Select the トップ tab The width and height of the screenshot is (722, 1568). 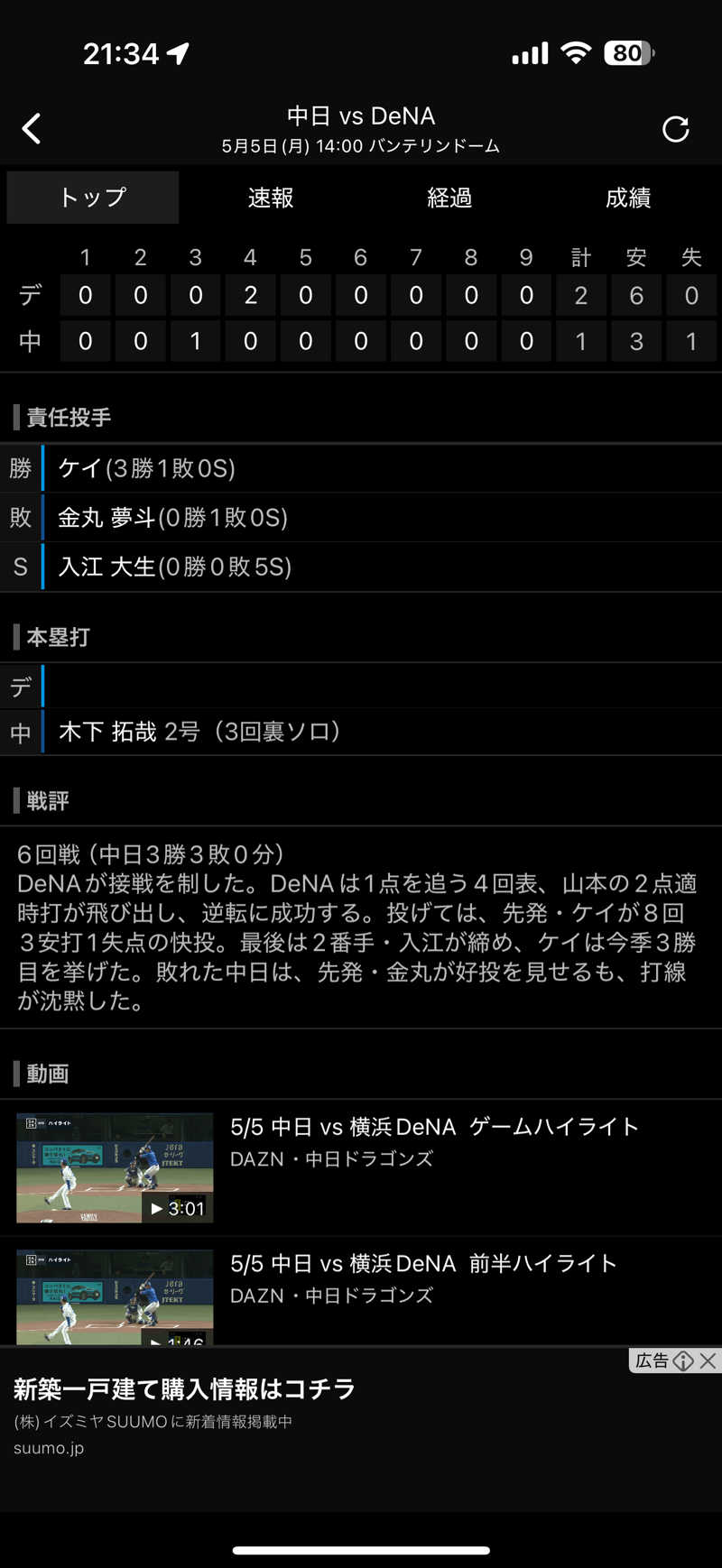93,198
